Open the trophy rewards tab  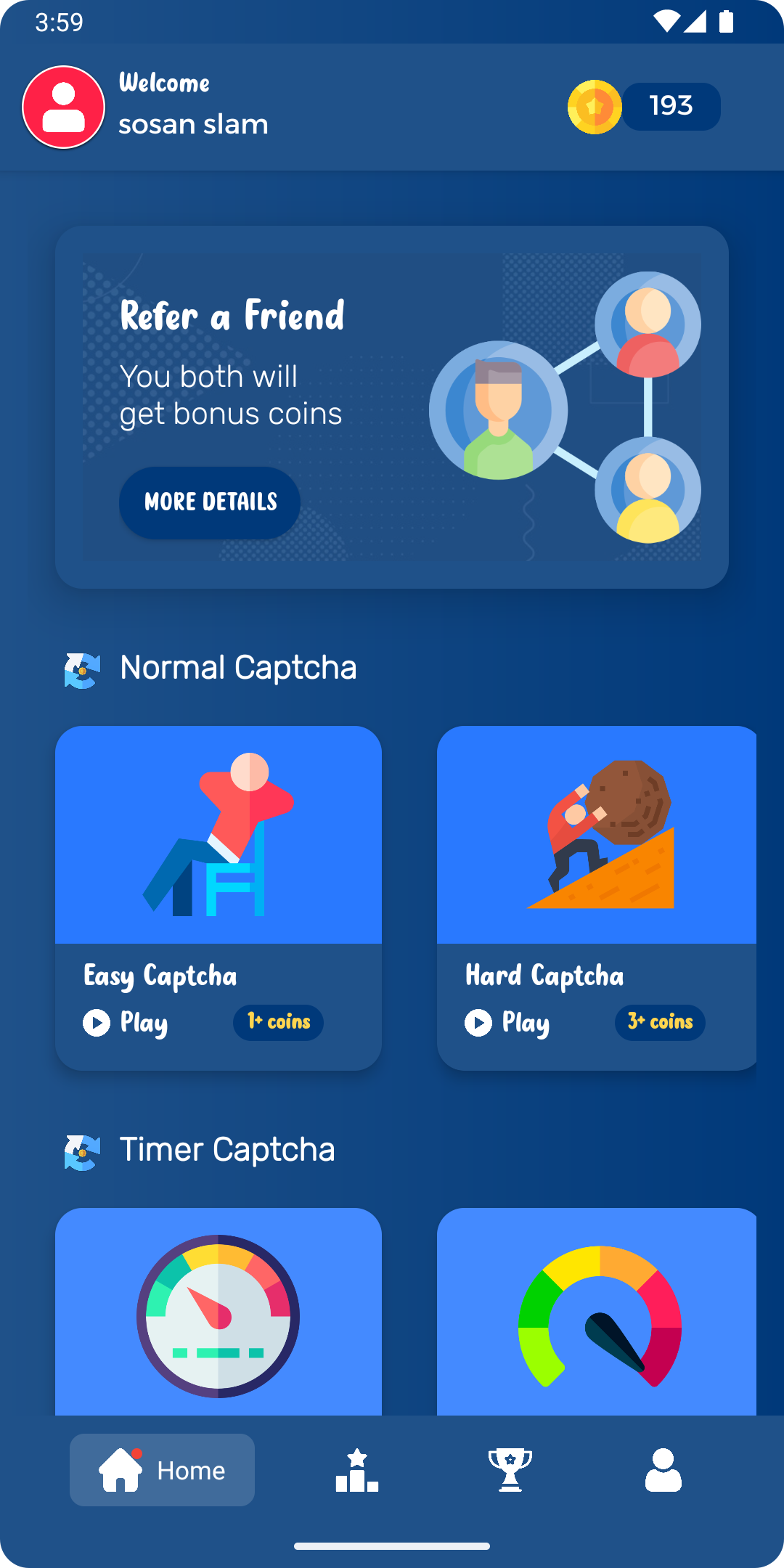(x=510, y=1470)
